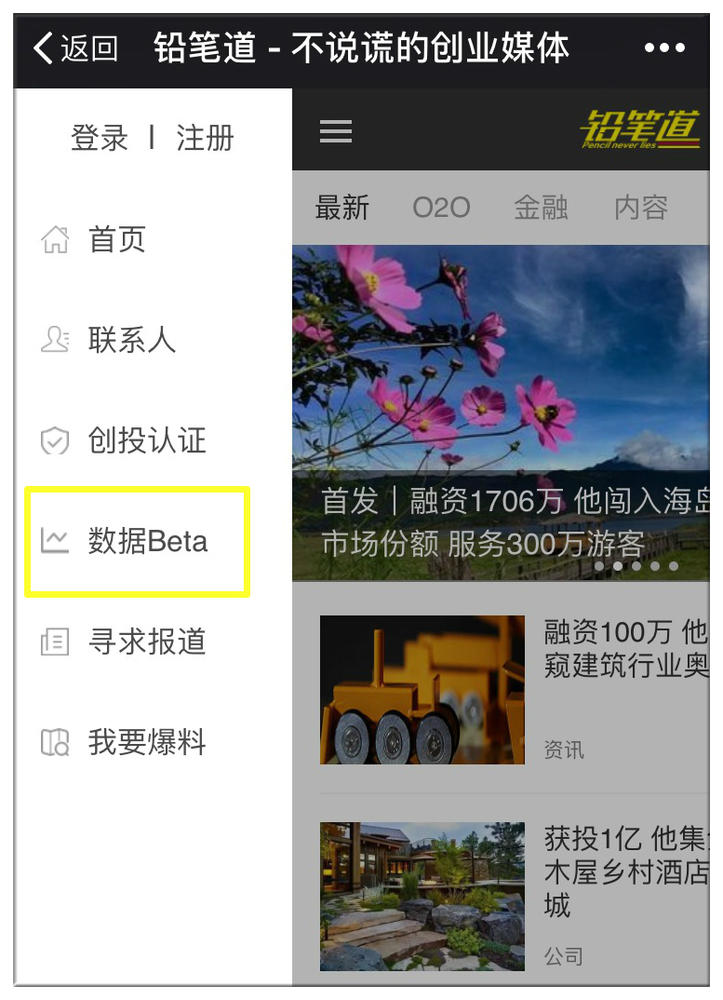Tap 注册 to register an account
Viewport: 723px width, 1000px height.
205,138
